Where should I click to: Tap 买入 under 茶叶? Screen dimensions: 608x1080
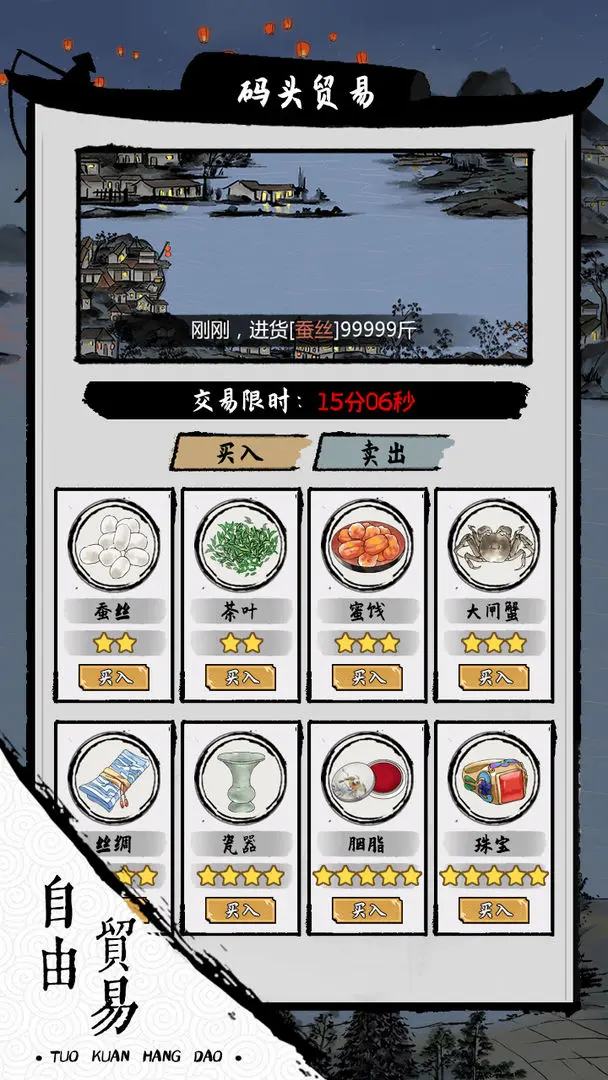(x=240, y=677)
